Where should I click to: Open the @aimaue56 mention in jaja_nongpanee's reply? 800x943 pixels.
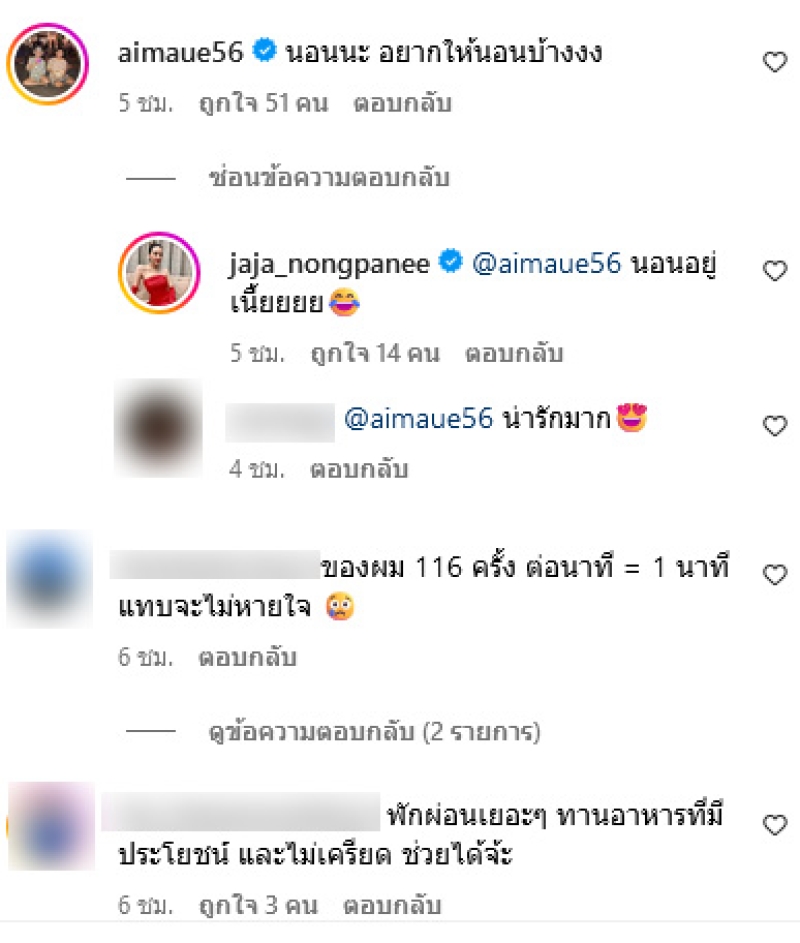[x=546, y=263]
